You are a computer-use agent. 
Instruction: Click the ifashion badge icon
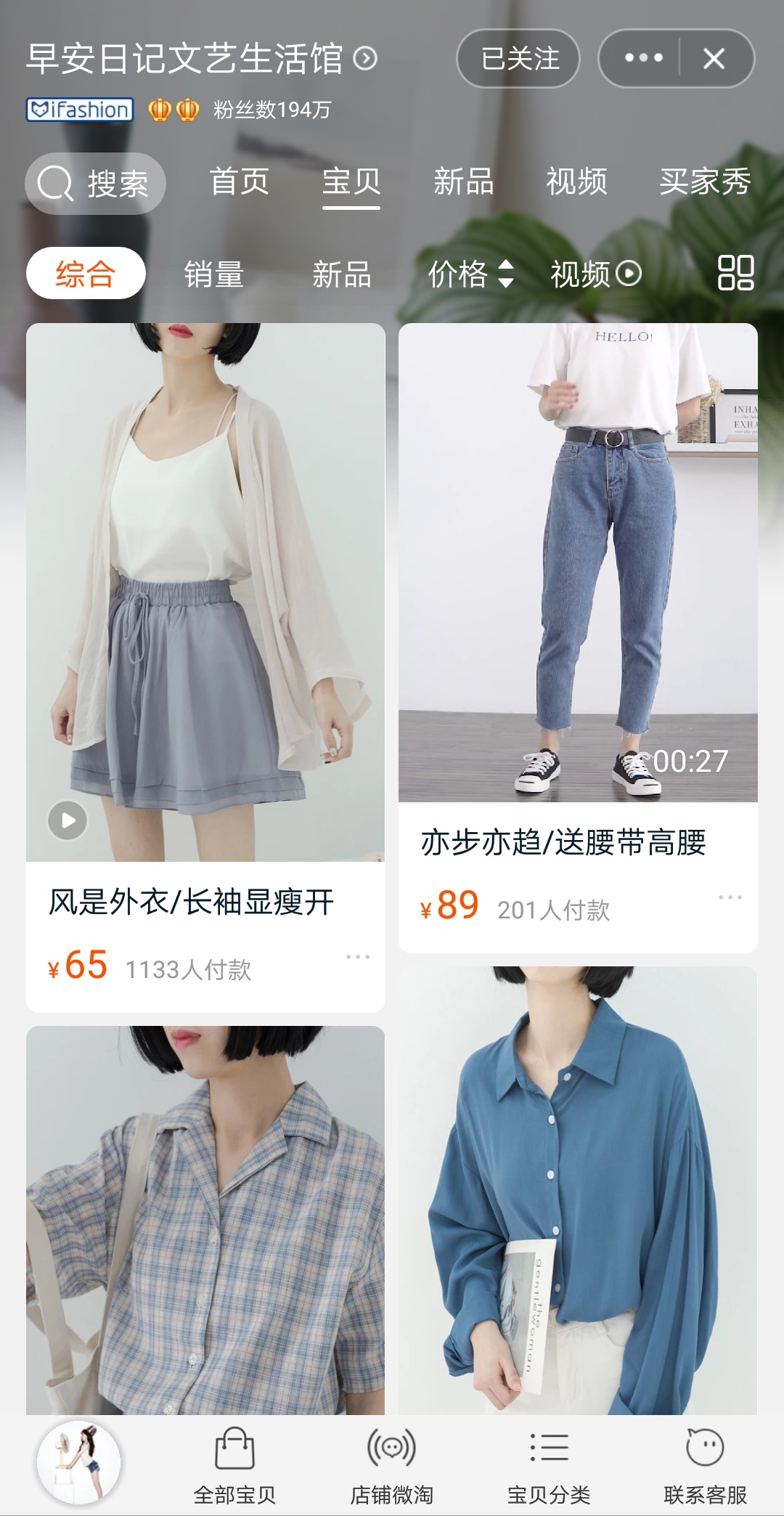[78, 110]
